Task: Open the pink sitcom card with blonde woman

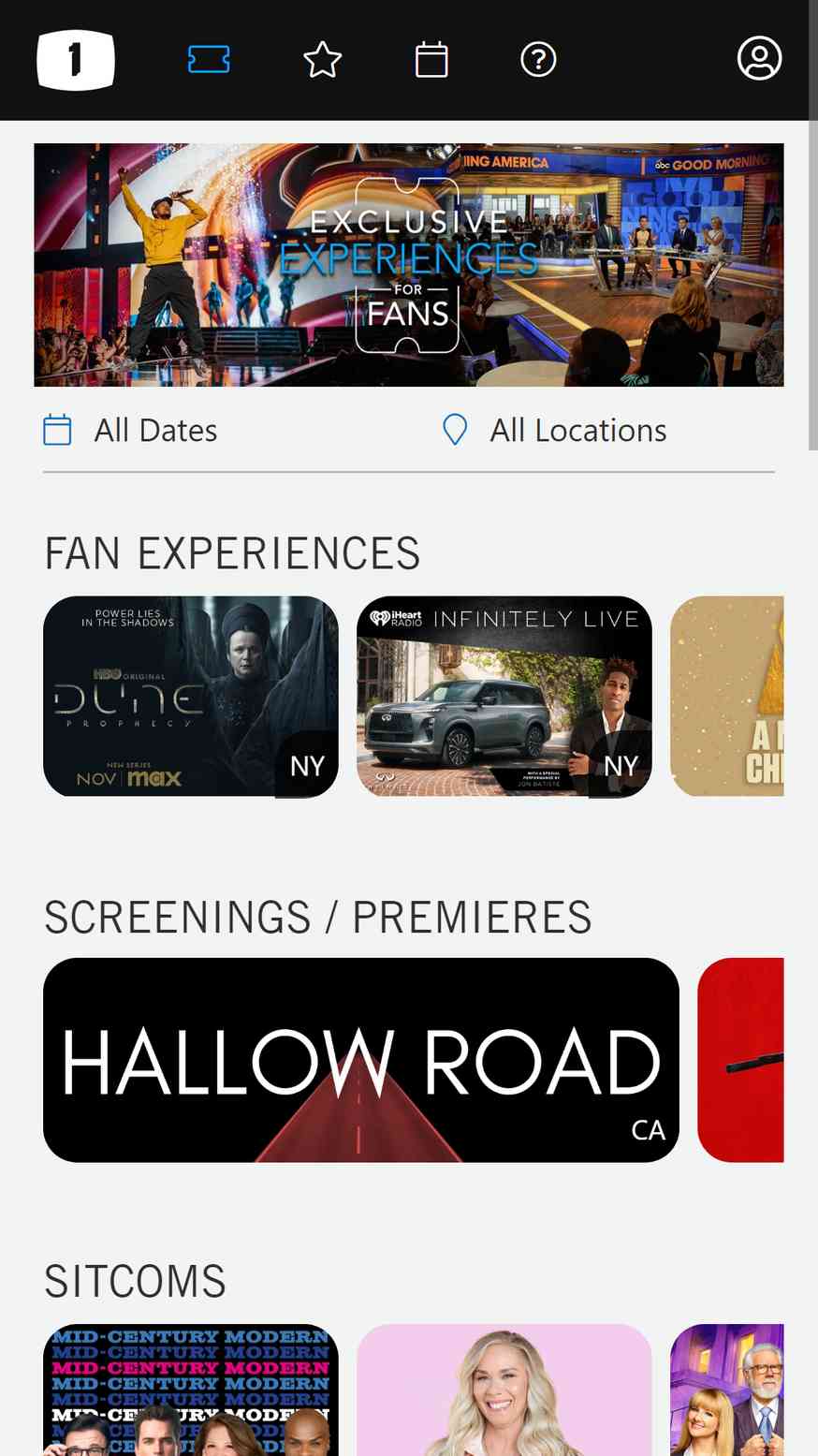Action: [504, 1390]
